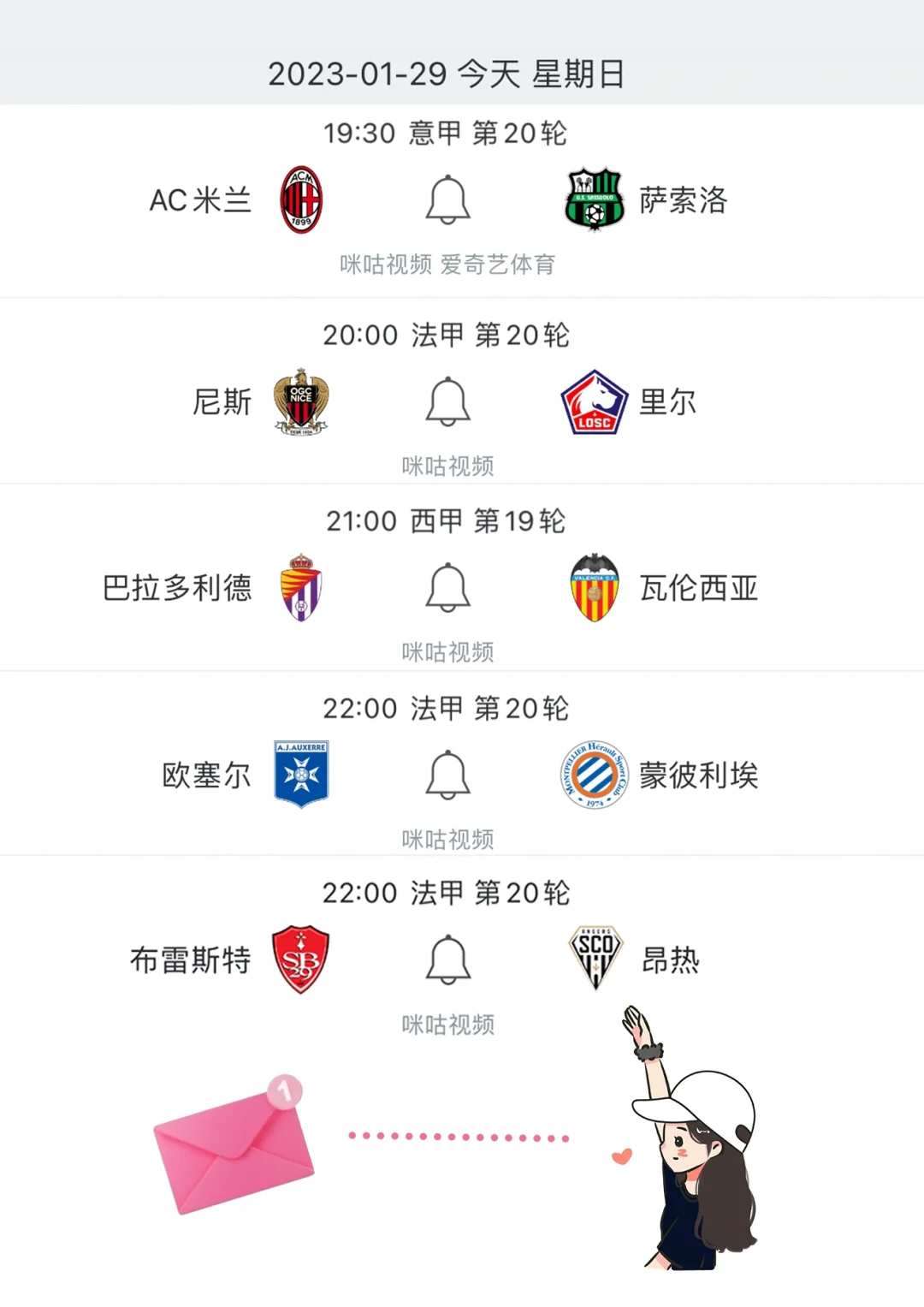Open the 爱奇艺体育 streaming link

[496, 265]
